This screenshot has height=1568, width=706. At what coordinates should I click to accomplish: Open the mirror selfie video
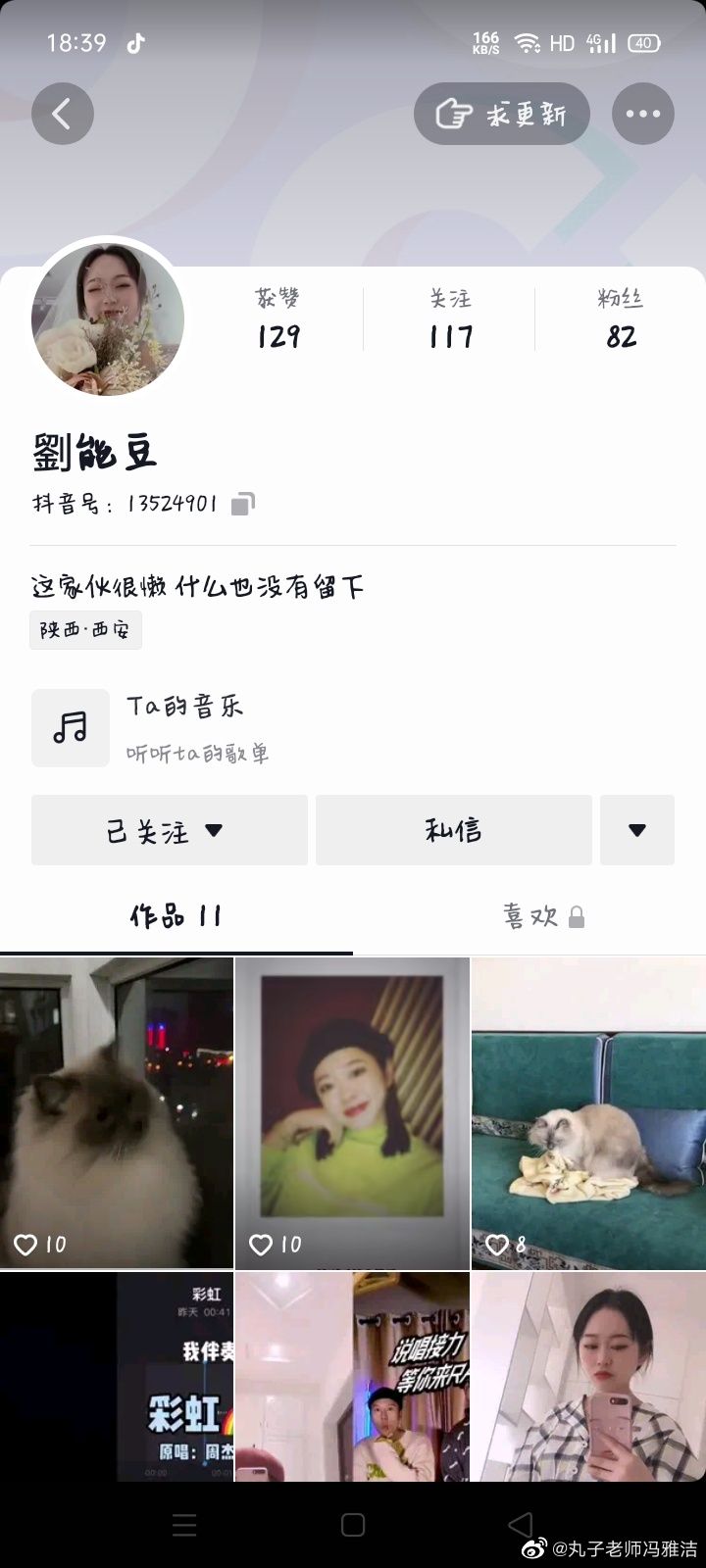point(588,1377)
